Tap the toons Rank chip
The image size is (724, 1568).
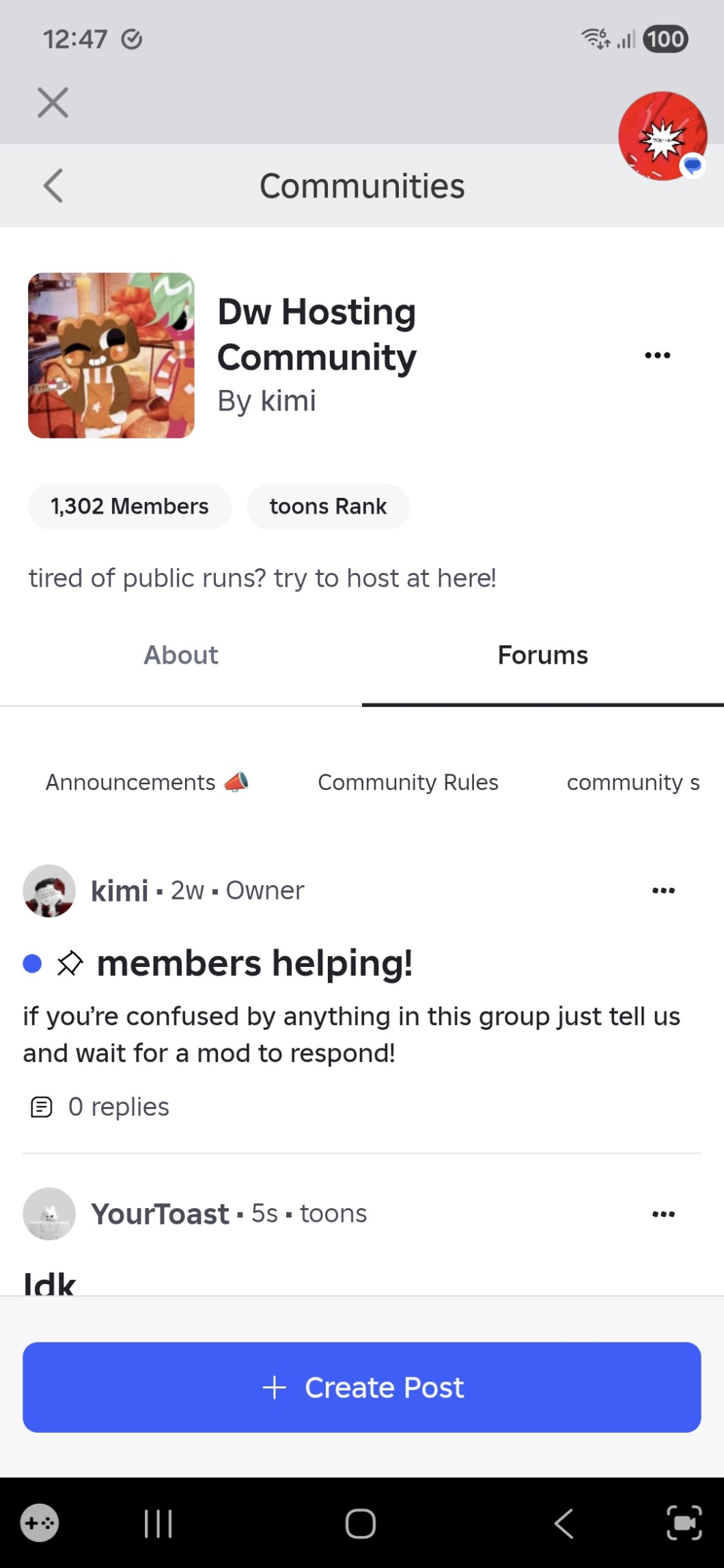coord(328,507)
